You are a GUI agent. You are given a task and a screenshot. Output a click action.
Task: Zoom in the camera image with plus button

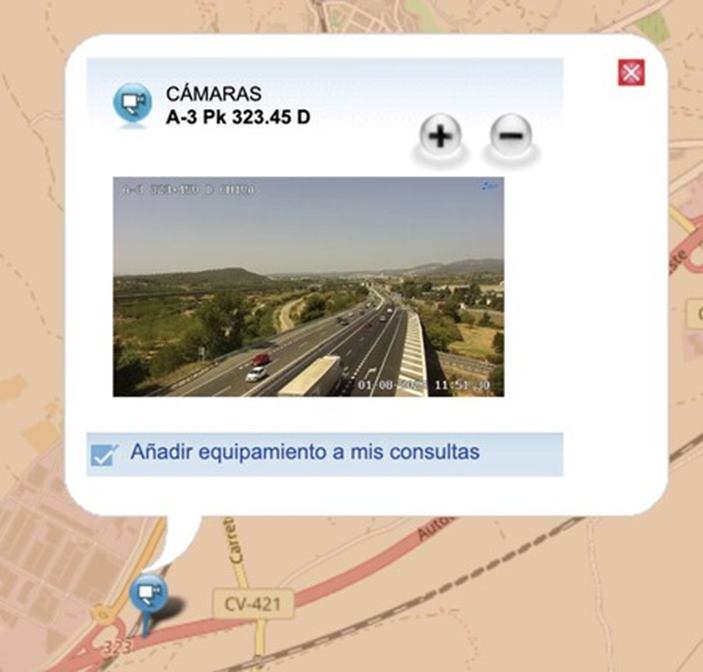pos(440,135)
